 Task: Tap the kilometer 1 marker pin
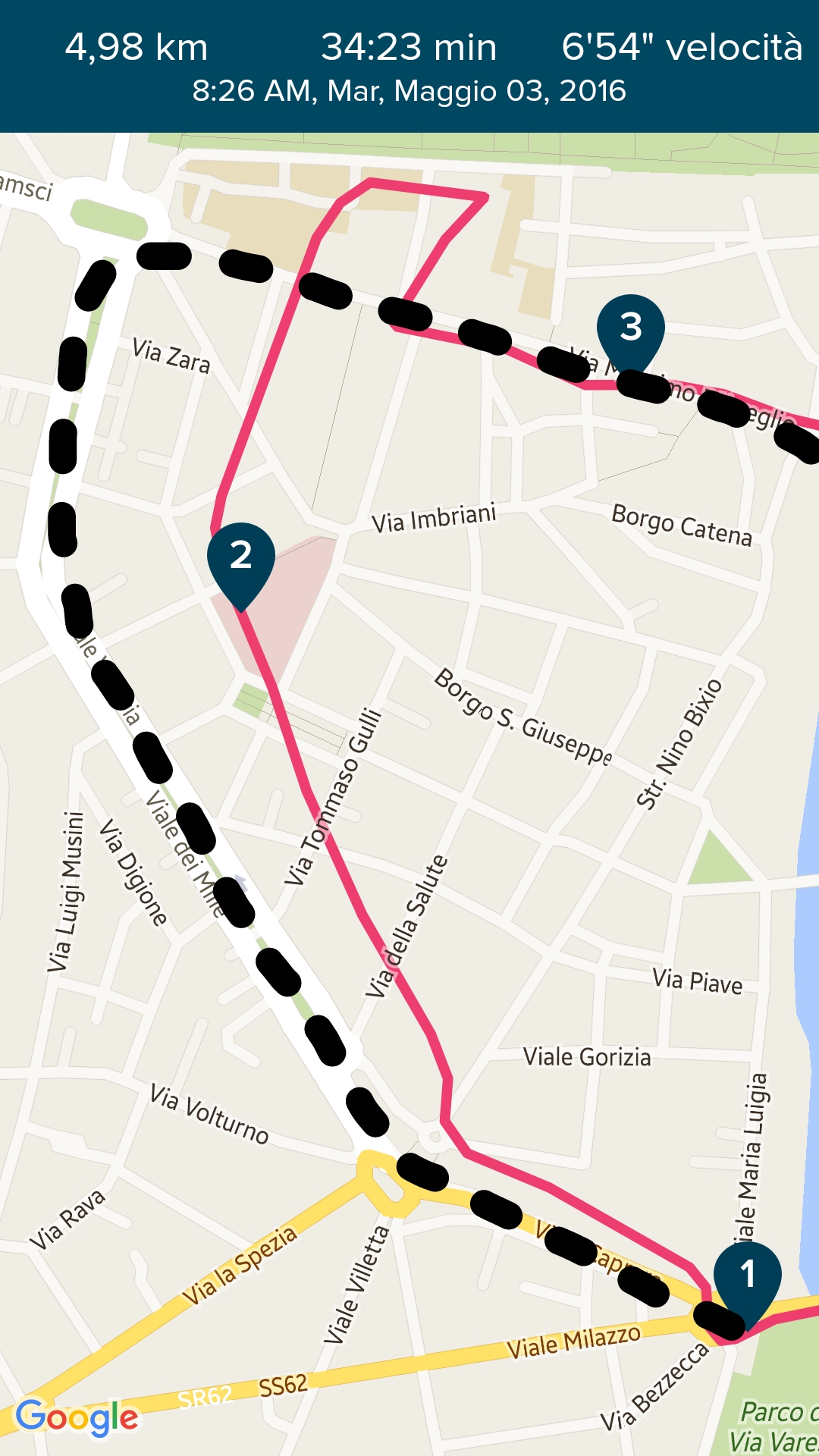(747, 1278)
